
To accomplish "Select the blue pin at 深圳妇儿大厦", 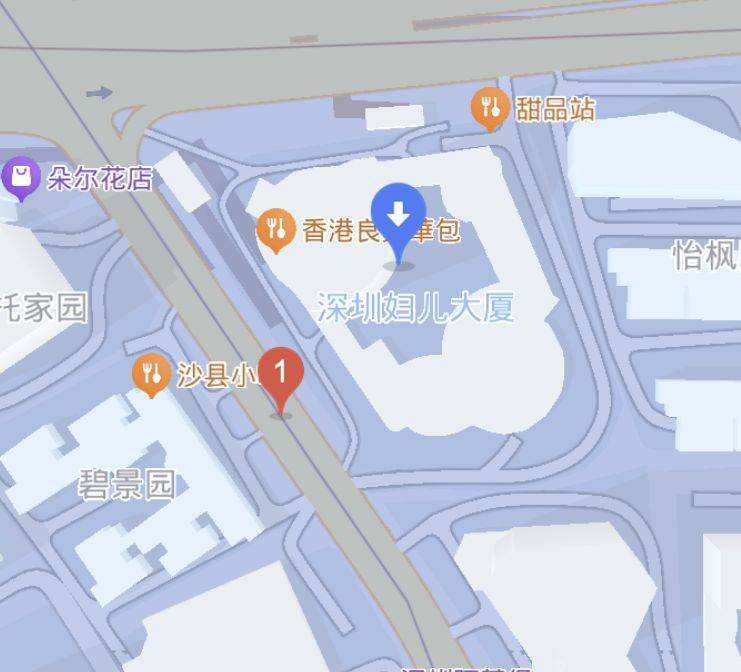I will 399,214.
